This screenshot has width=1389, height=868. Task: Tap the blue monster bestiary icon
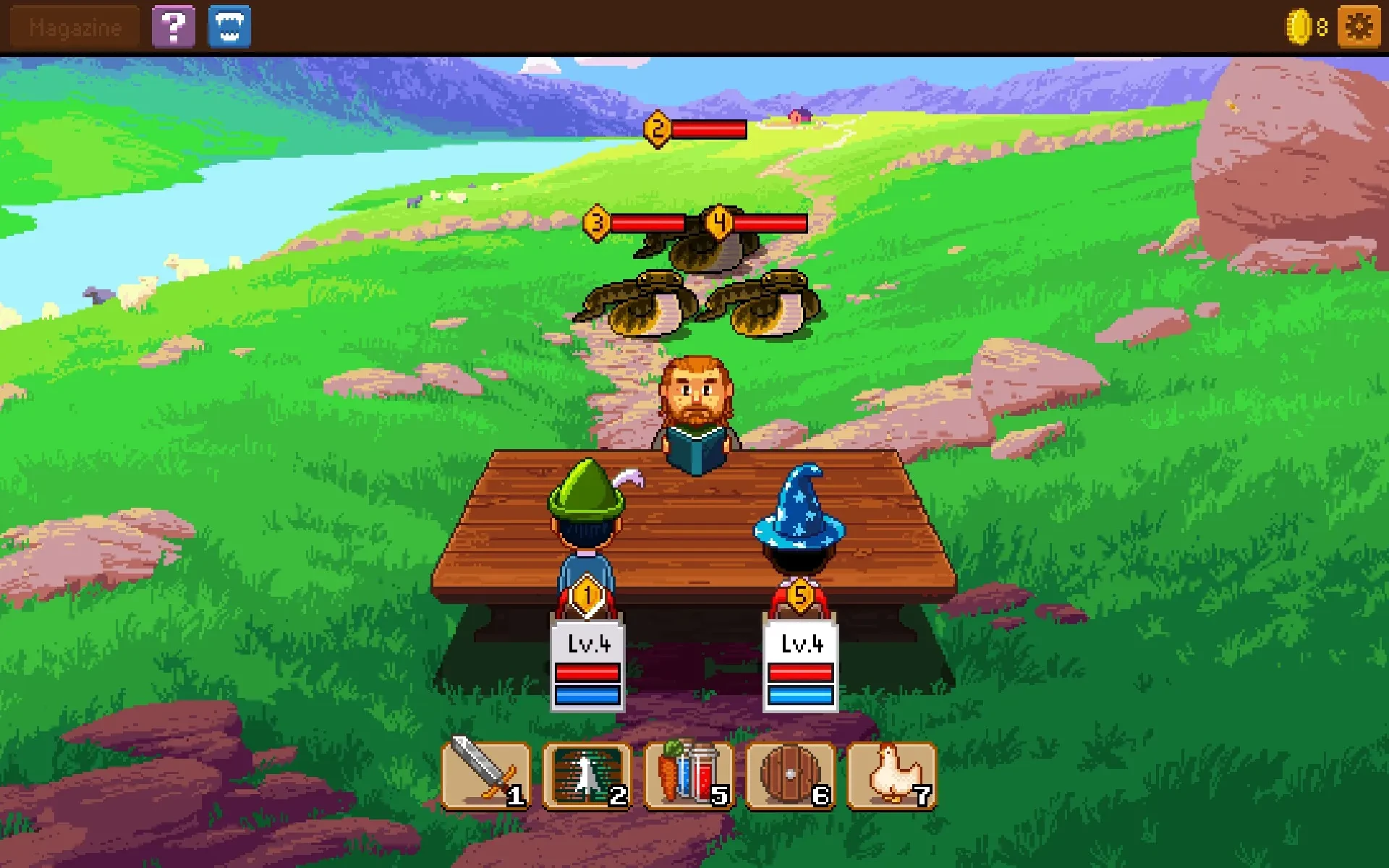229,27
